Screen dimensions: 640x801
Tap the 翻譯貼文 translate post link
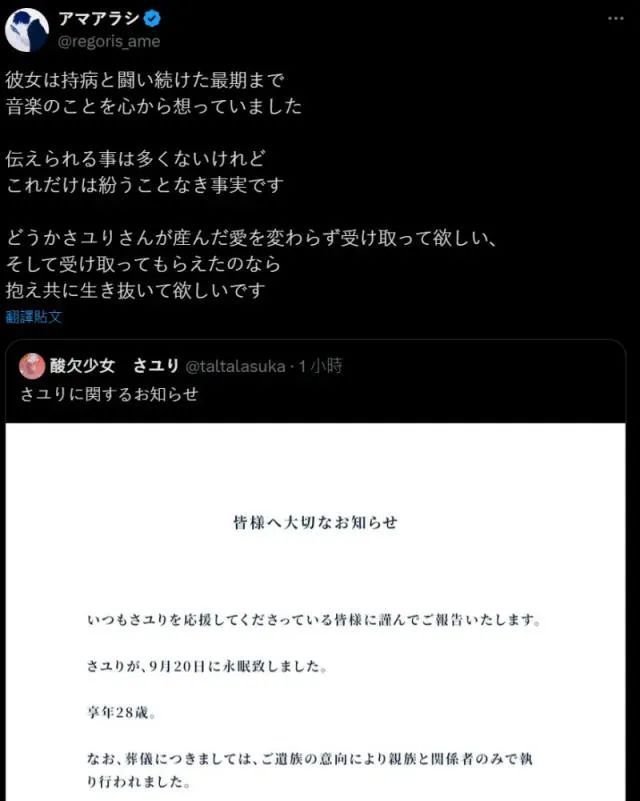[x=34, y=316]
